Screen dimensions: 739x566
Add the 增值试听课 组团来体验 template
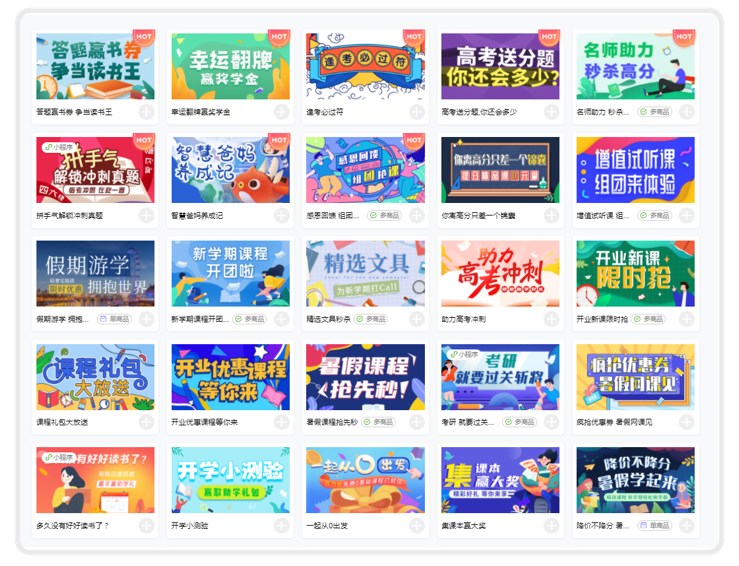point(686,215)
